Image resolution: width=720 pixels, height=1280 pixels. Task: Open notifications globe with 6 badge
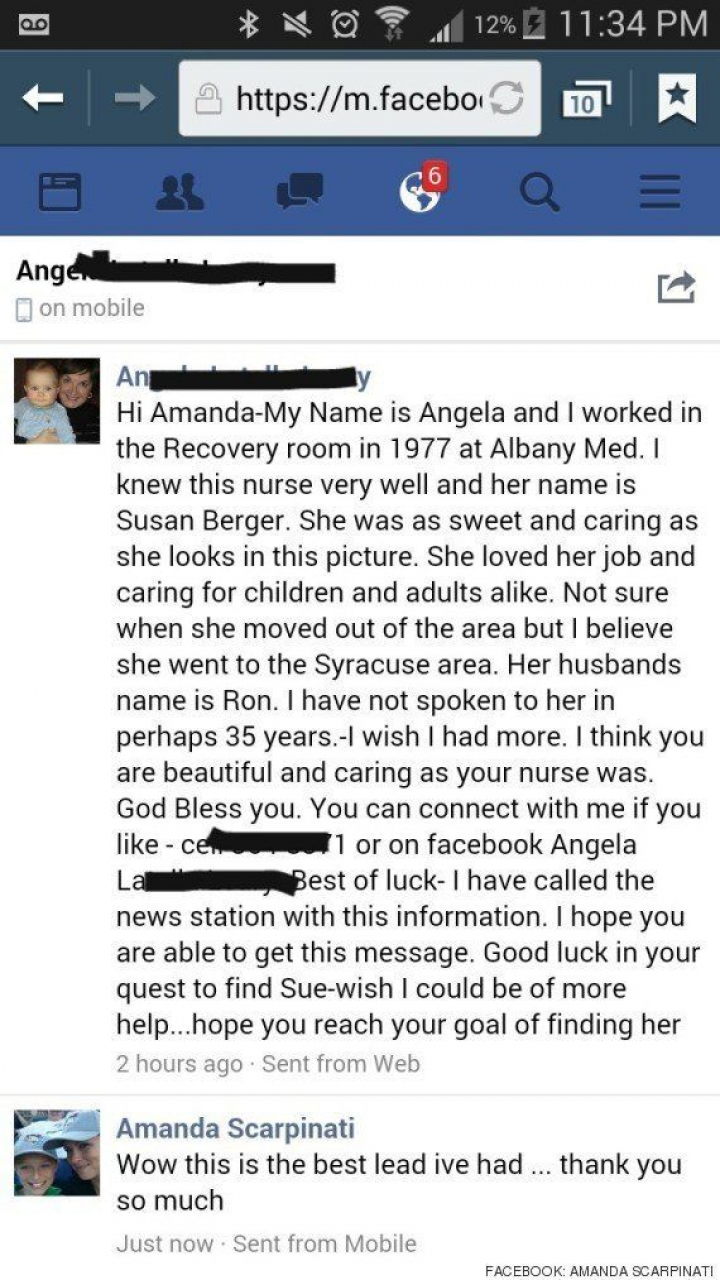tap(419, 190)
